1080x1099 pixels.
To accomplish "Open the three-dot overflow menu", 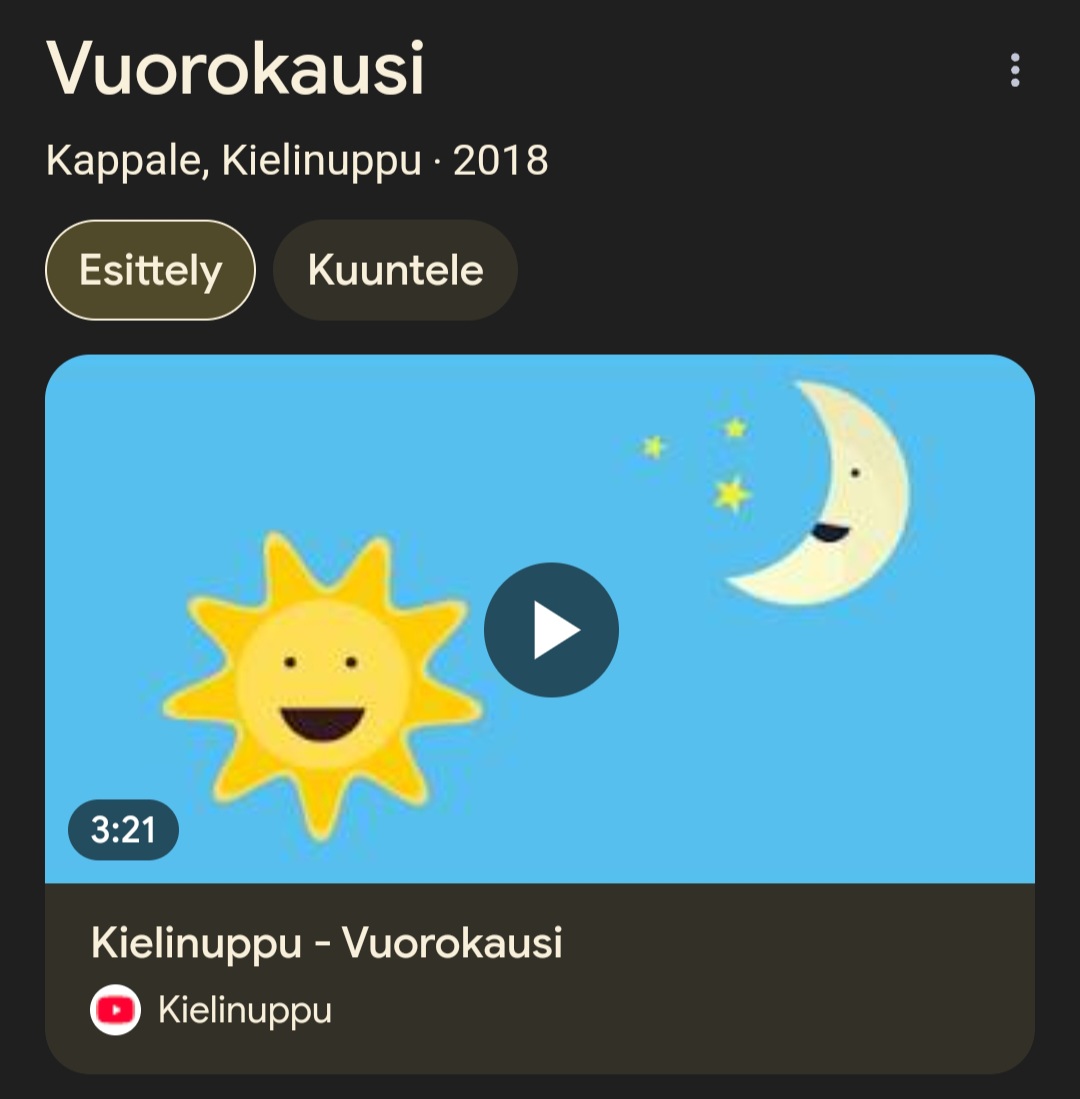I will click(x=1015, y=71).
